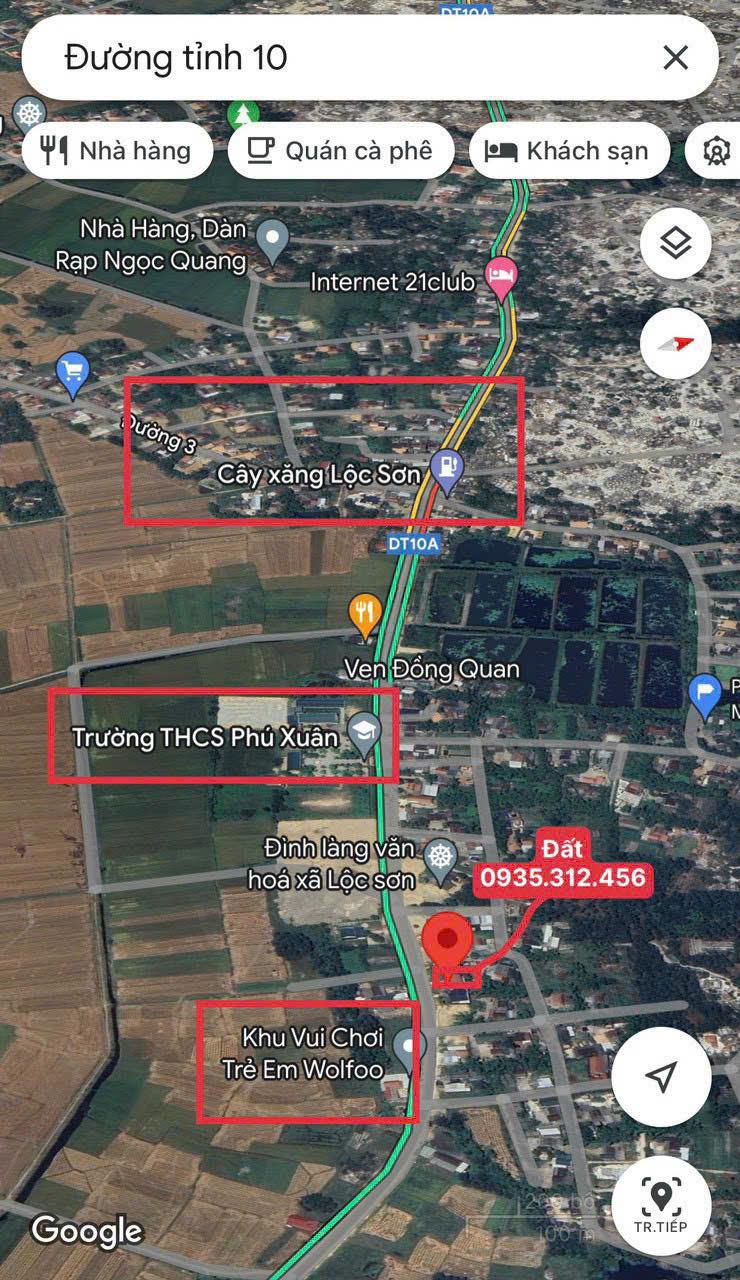740x1280 pixels.
Task: Filter by Nhà hàng chip
Action: pos(116,151)
